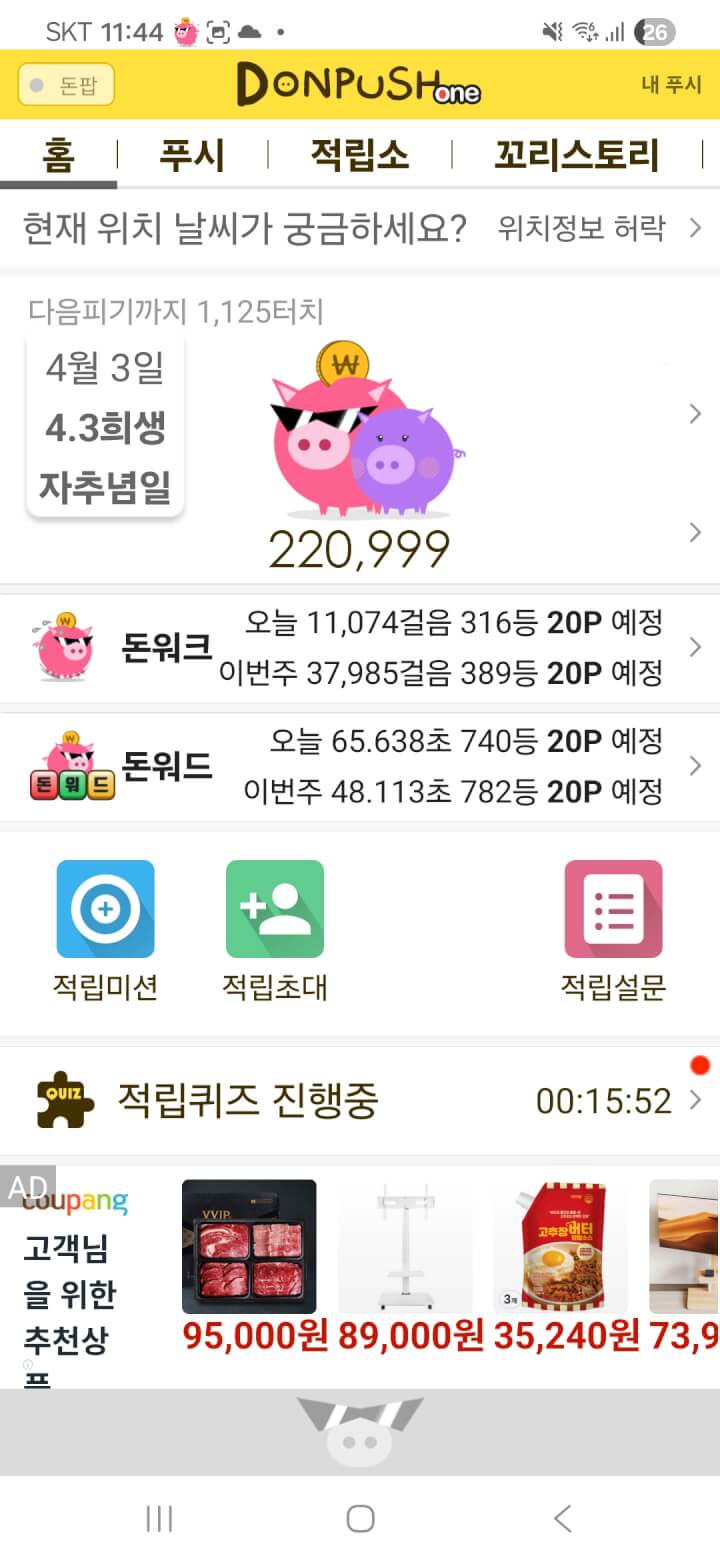
Task: Open 내 푸시 in the header
Action: (671, 85)
